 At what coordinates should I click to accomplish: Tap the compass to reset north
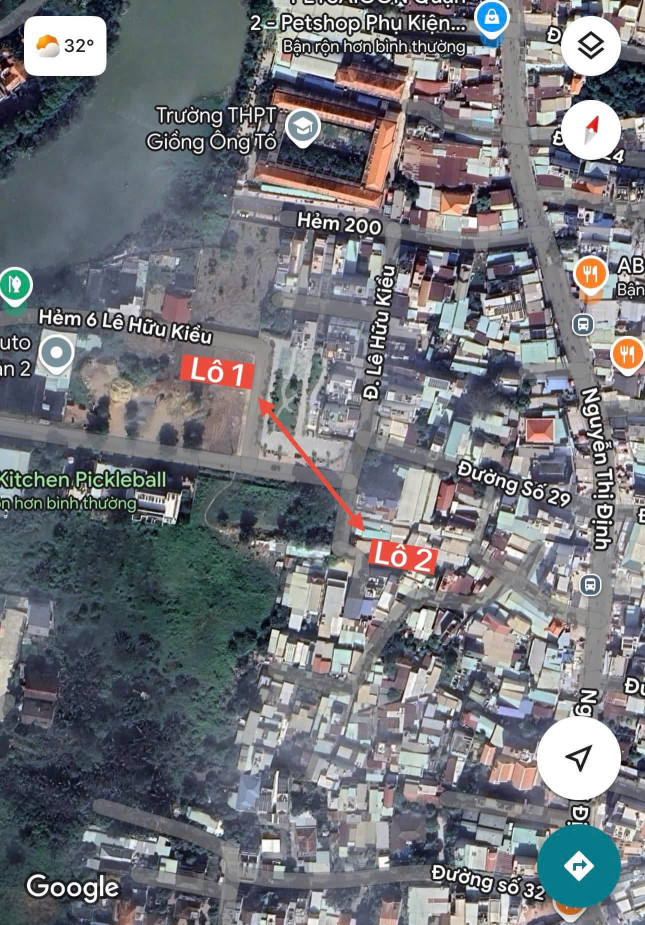[591, 130]
